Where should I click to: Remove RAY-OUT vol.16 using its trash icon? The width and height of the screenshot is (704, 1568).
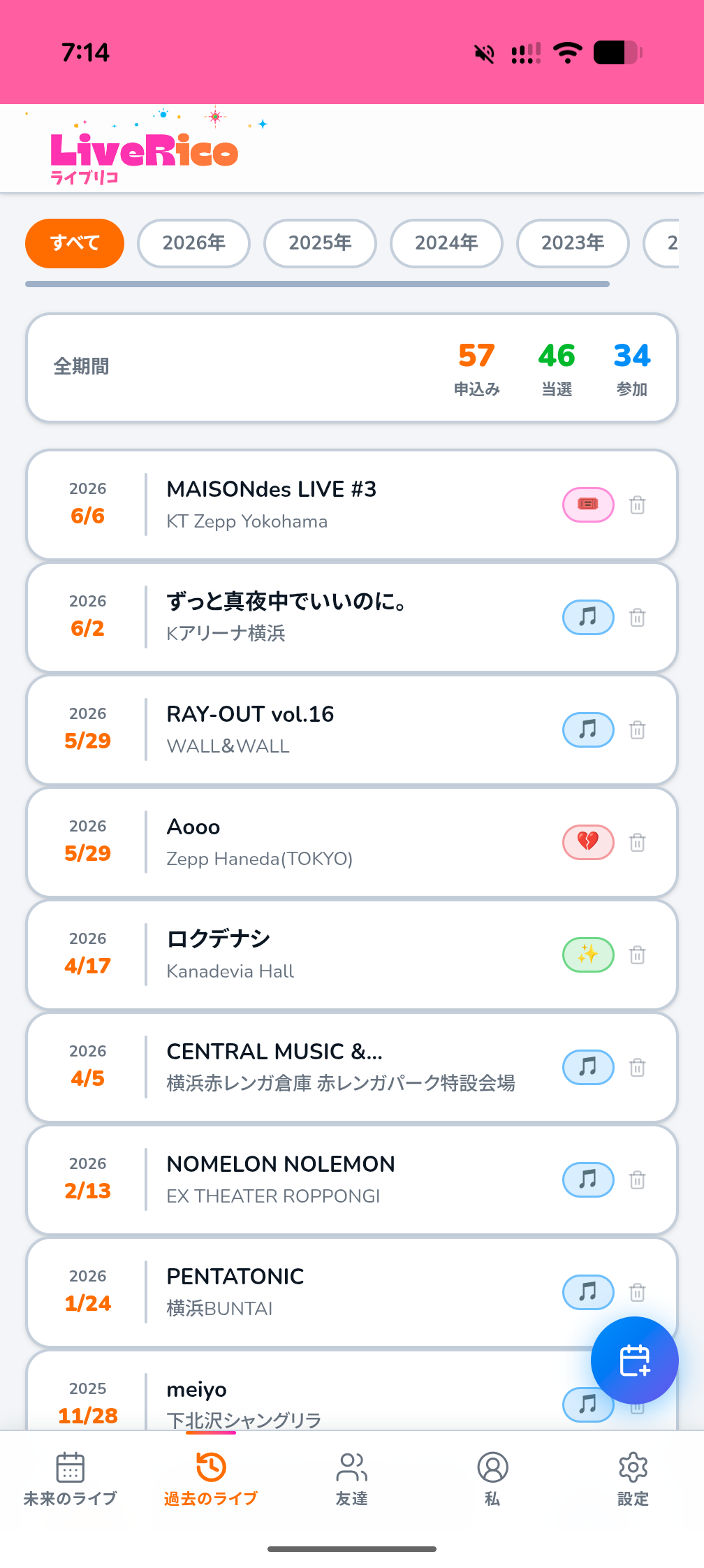point(637,729)
